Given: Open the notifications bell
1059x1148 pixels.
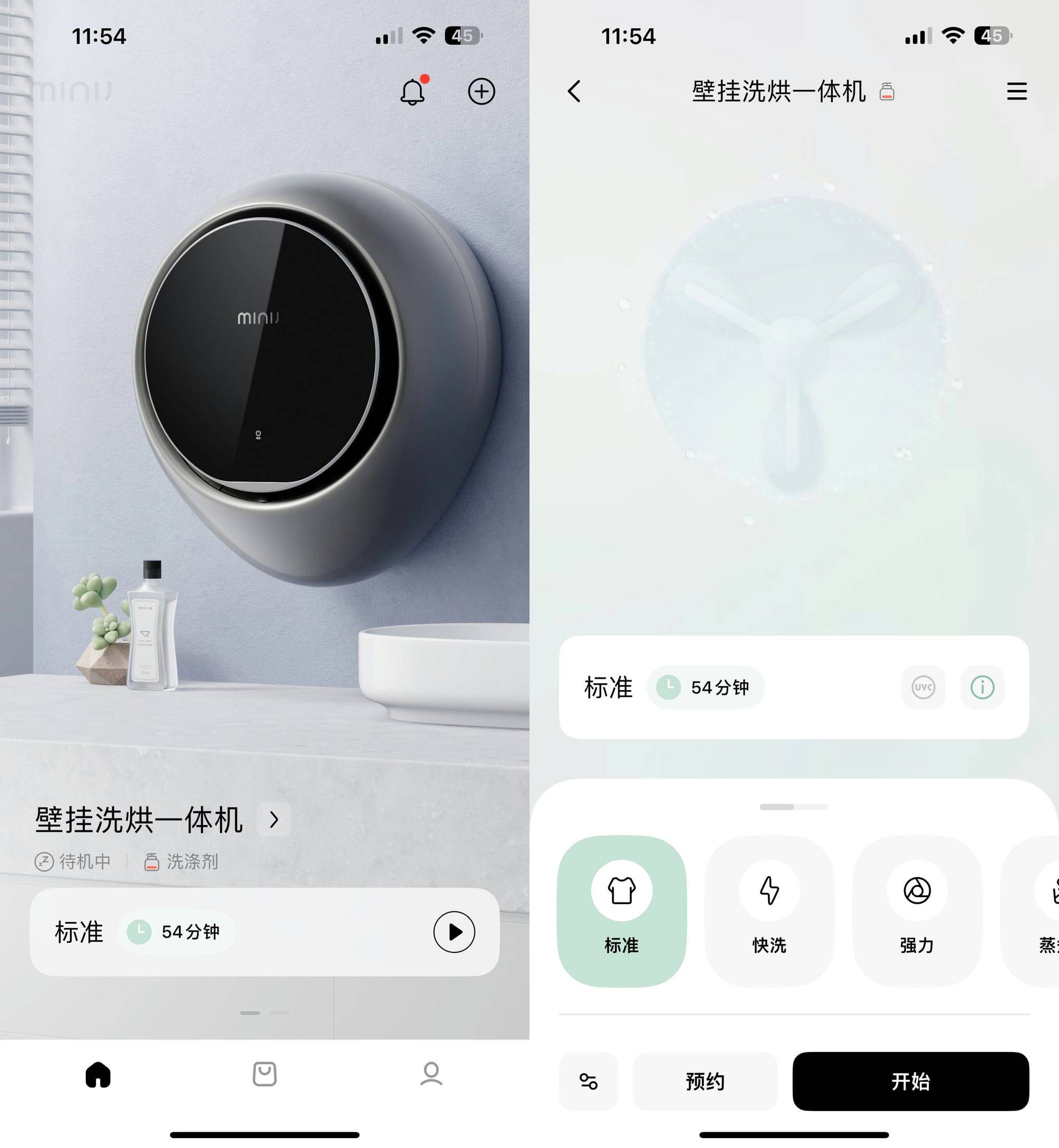Looking at the screenshot, I should click(x=413, y=92).
